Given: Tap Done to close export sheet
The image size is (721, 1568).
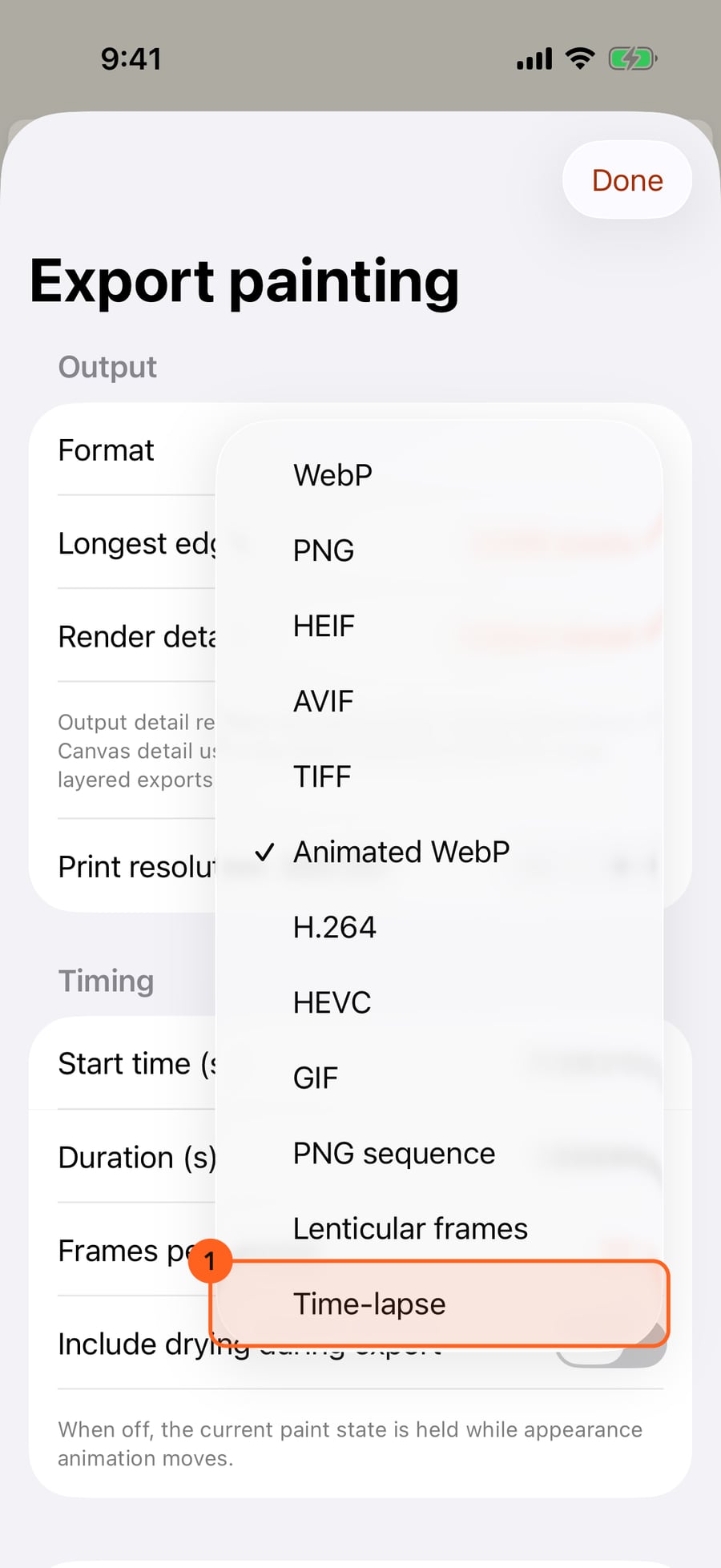Looking at the screenshot, I should (627, 180).
